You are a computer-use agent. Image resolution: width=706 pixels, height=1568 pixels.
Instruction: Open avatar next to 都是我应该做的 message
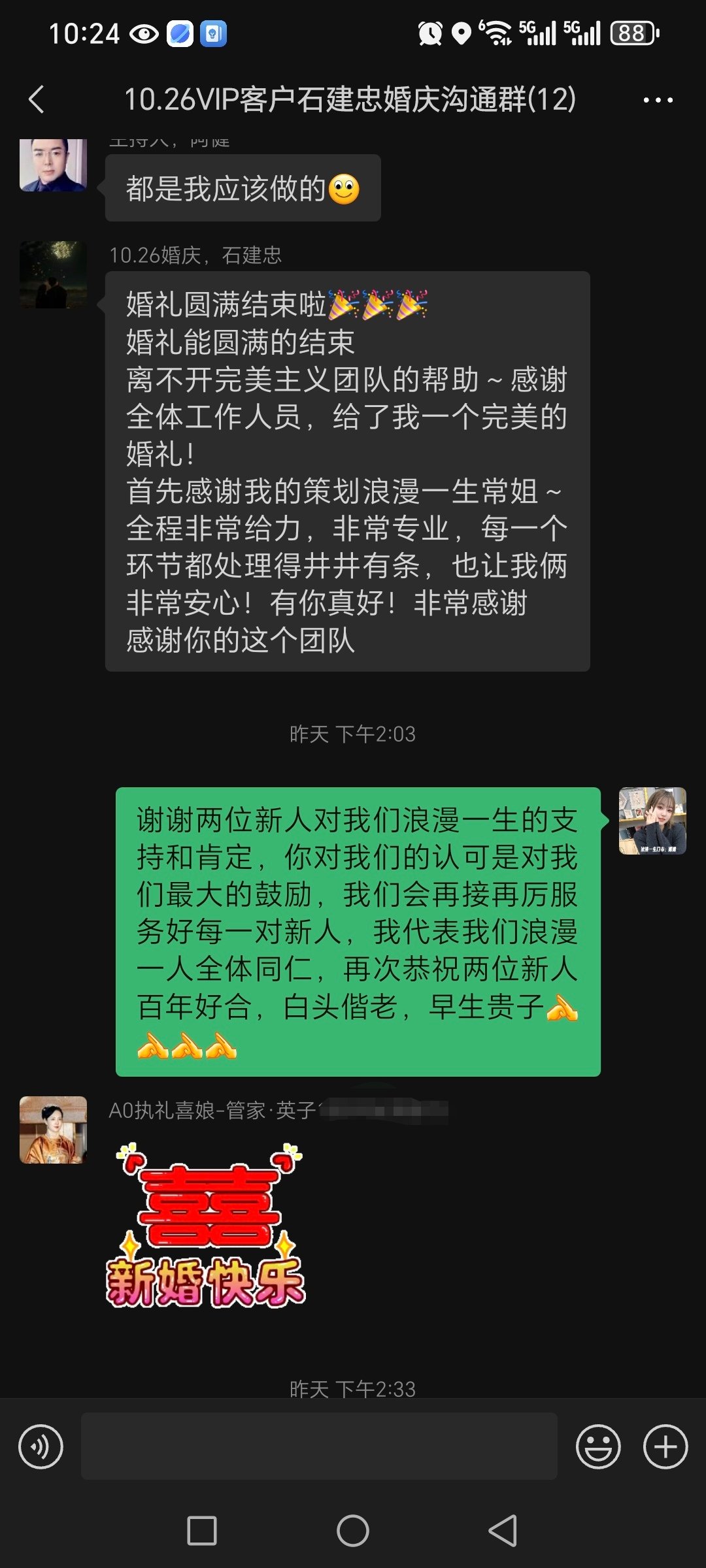tap(53, 165)
